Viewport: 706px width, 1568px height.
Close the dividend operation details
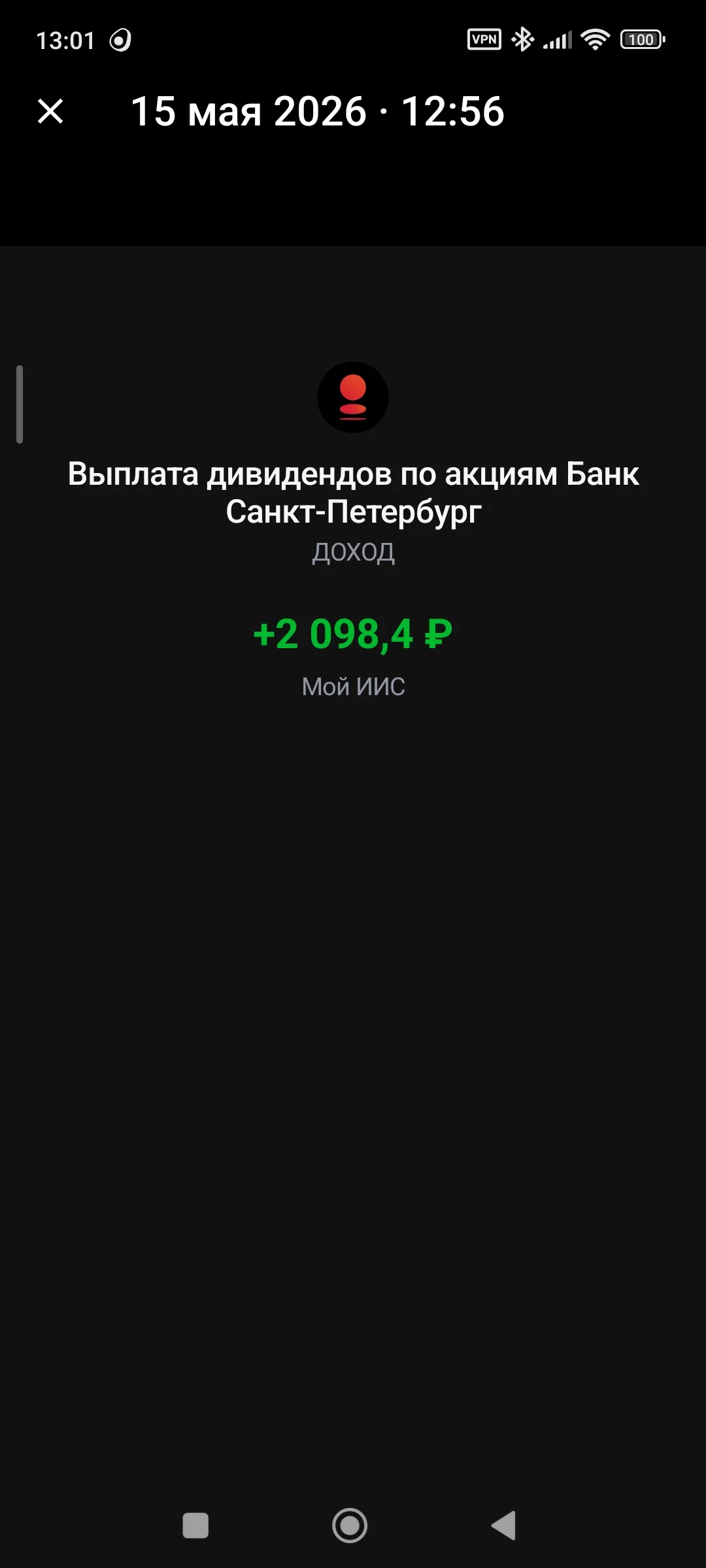point(50,111)
